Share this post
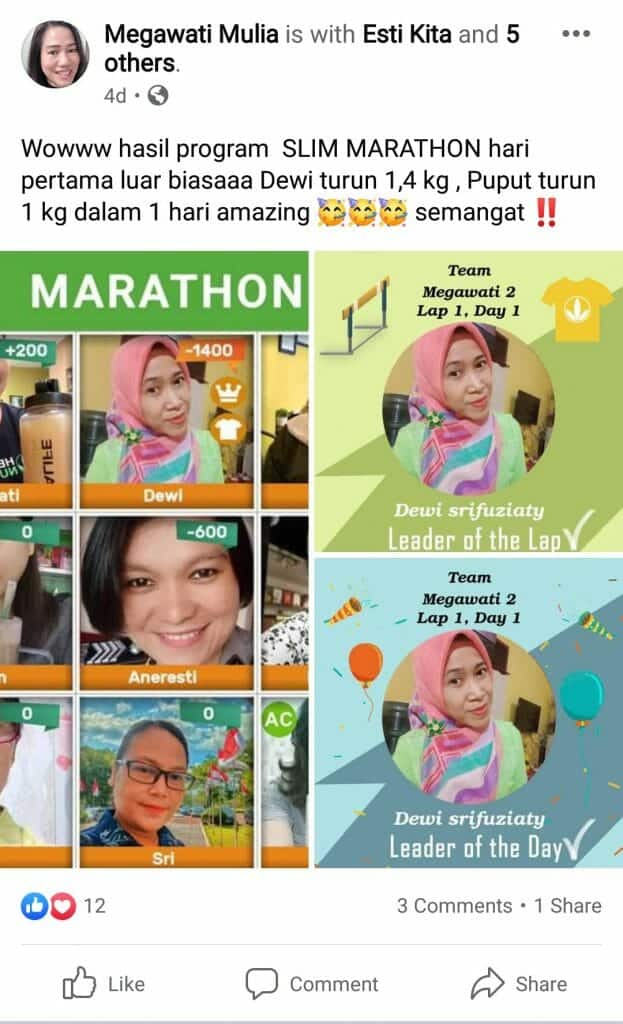Screen dimensions: 623x1024 click(x=519, y=983)
